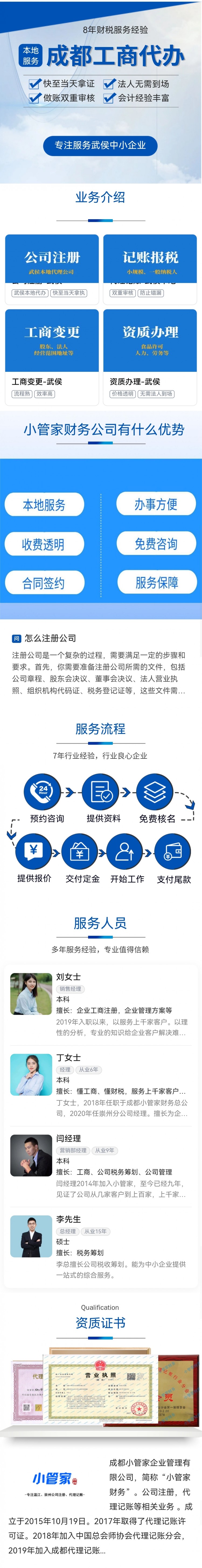This screenshot has height=1568, width=202.
Task: Open the 公司注册 service card
Action: coord(52,265)
